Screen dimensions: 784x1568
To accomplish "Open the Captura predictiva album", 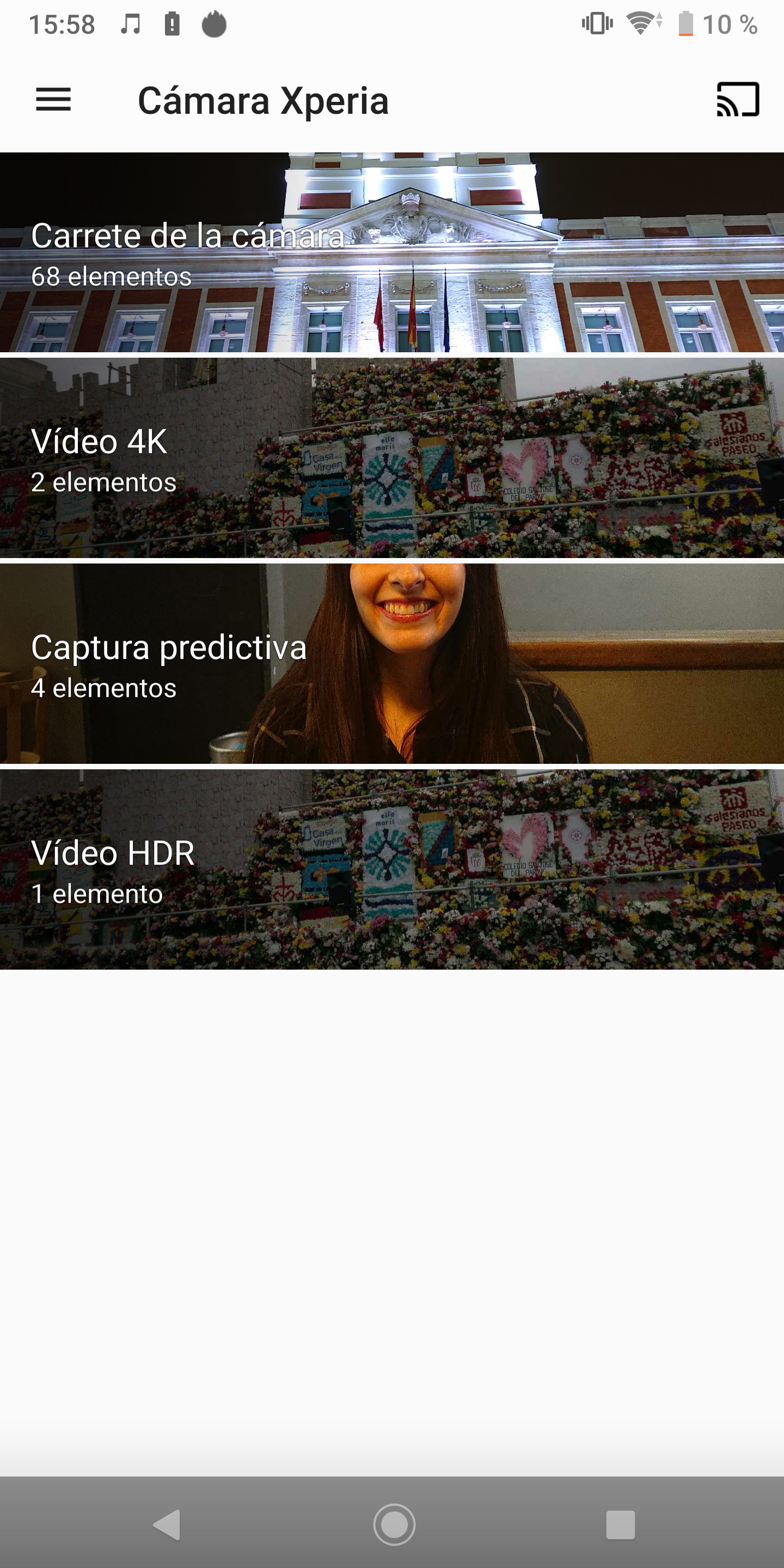I will tap(392, 664).
